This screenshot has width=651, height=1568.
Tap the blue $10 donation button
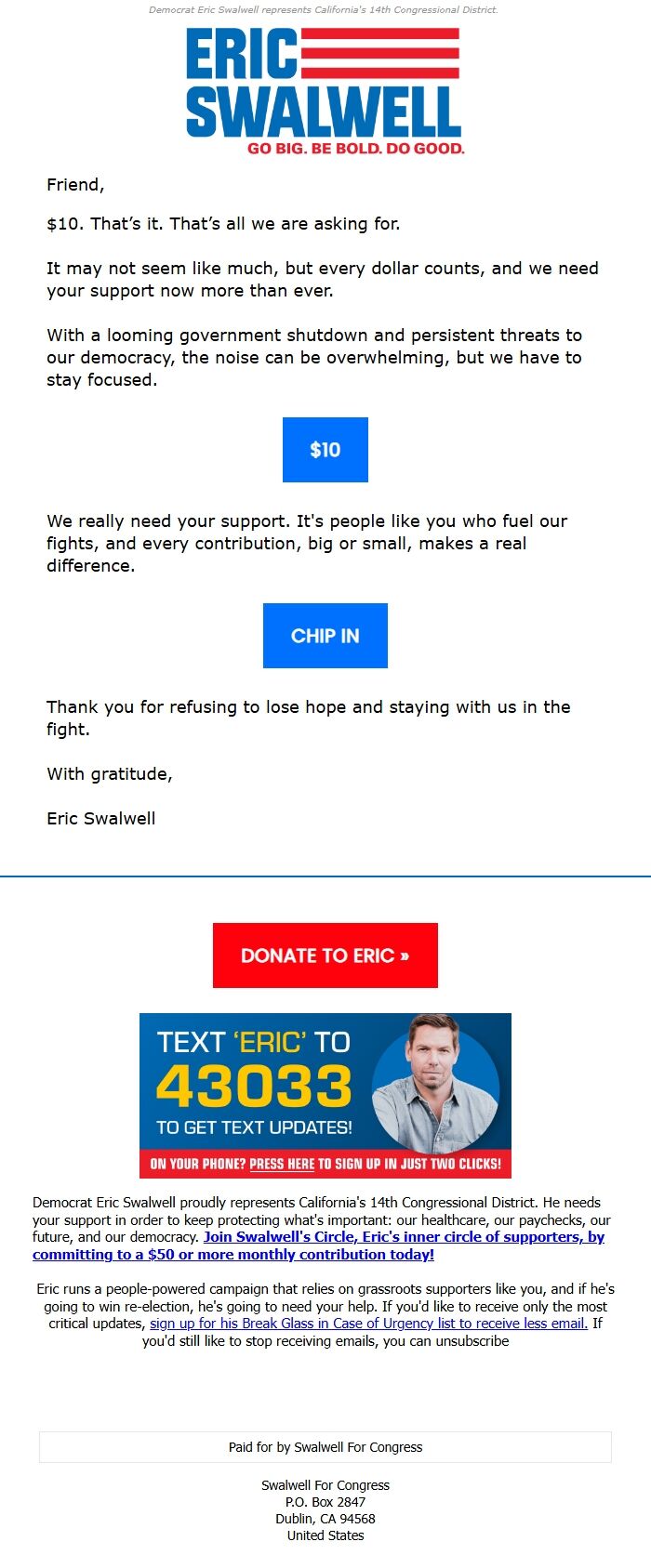tap(325, 450)
